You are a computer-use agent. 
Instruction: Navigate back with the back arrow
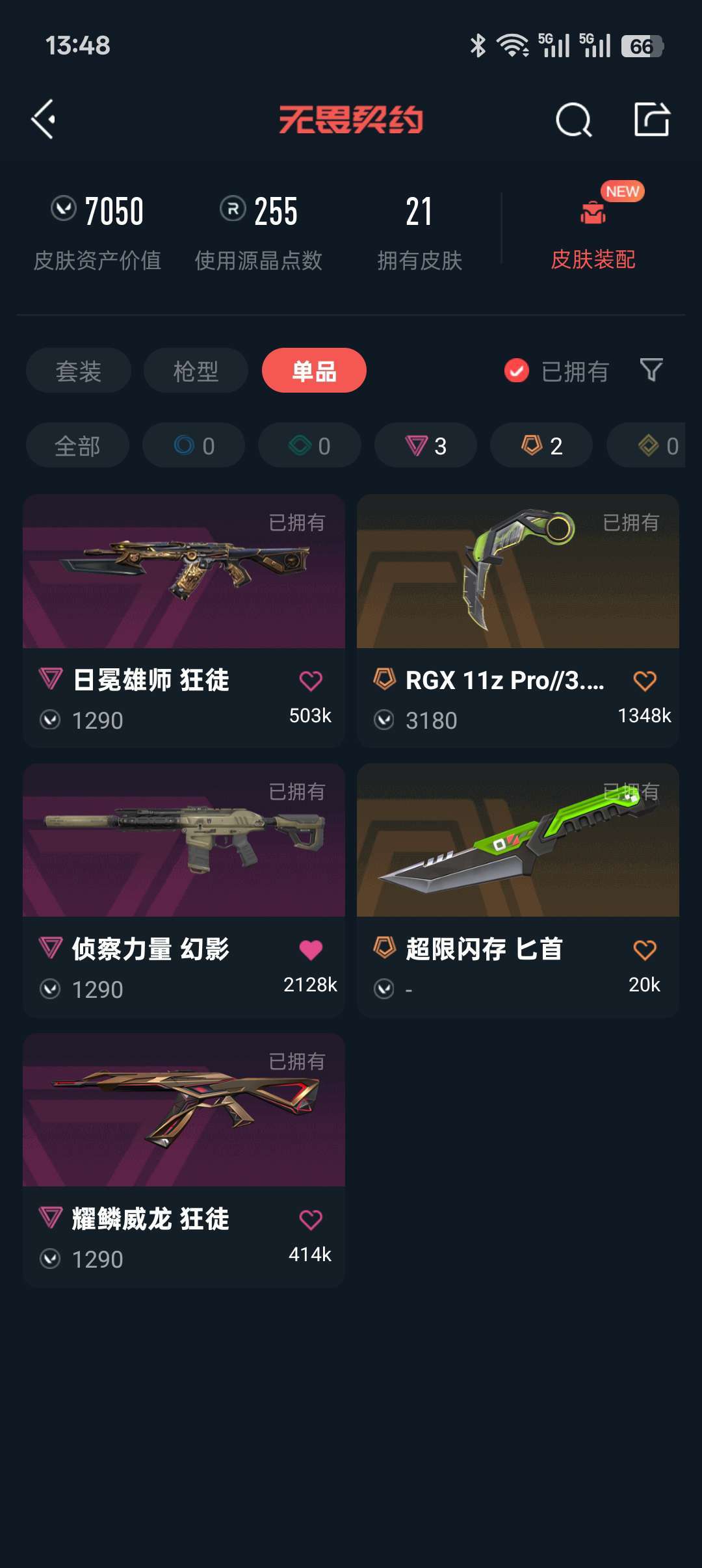pyautogui.click(x=43, y=120)
